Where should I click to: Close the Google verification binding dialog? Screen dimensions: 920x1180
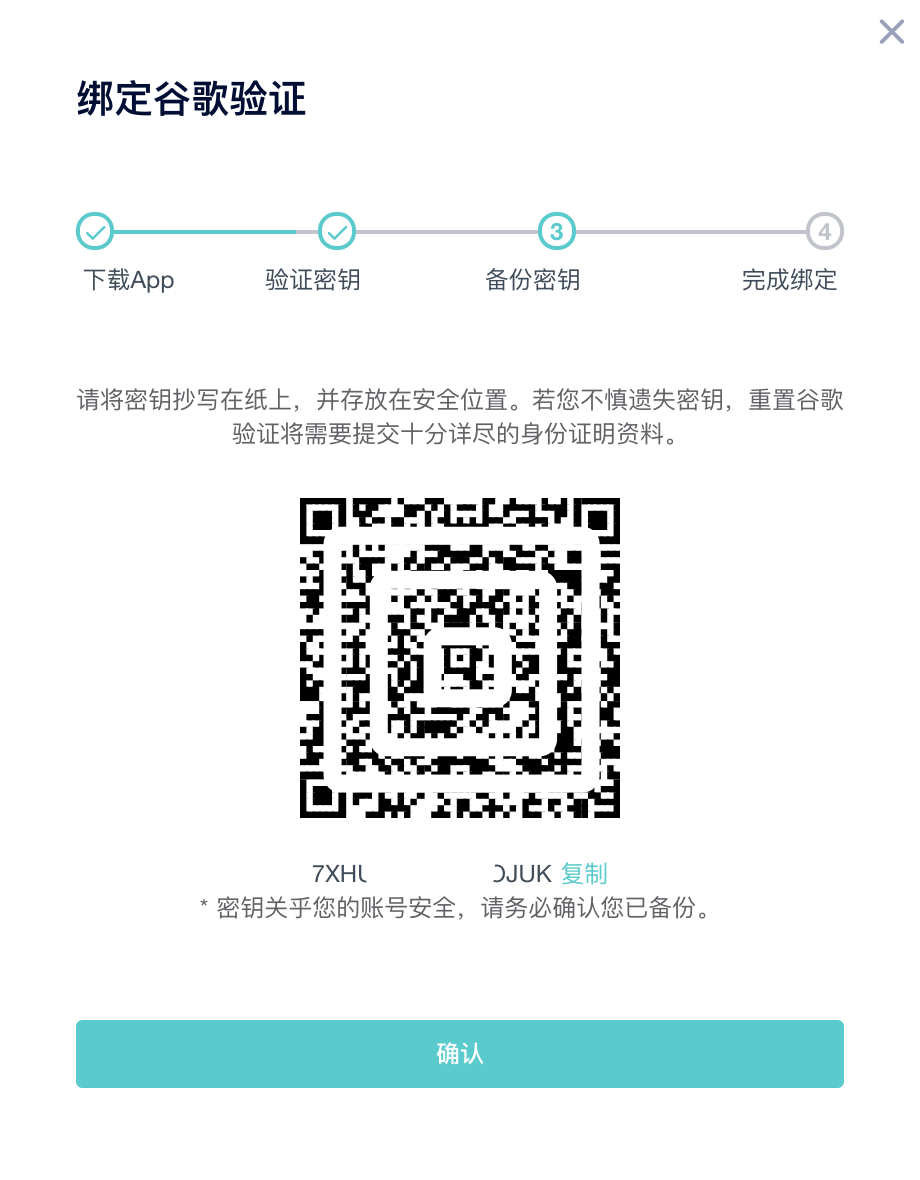pos(891,32)
